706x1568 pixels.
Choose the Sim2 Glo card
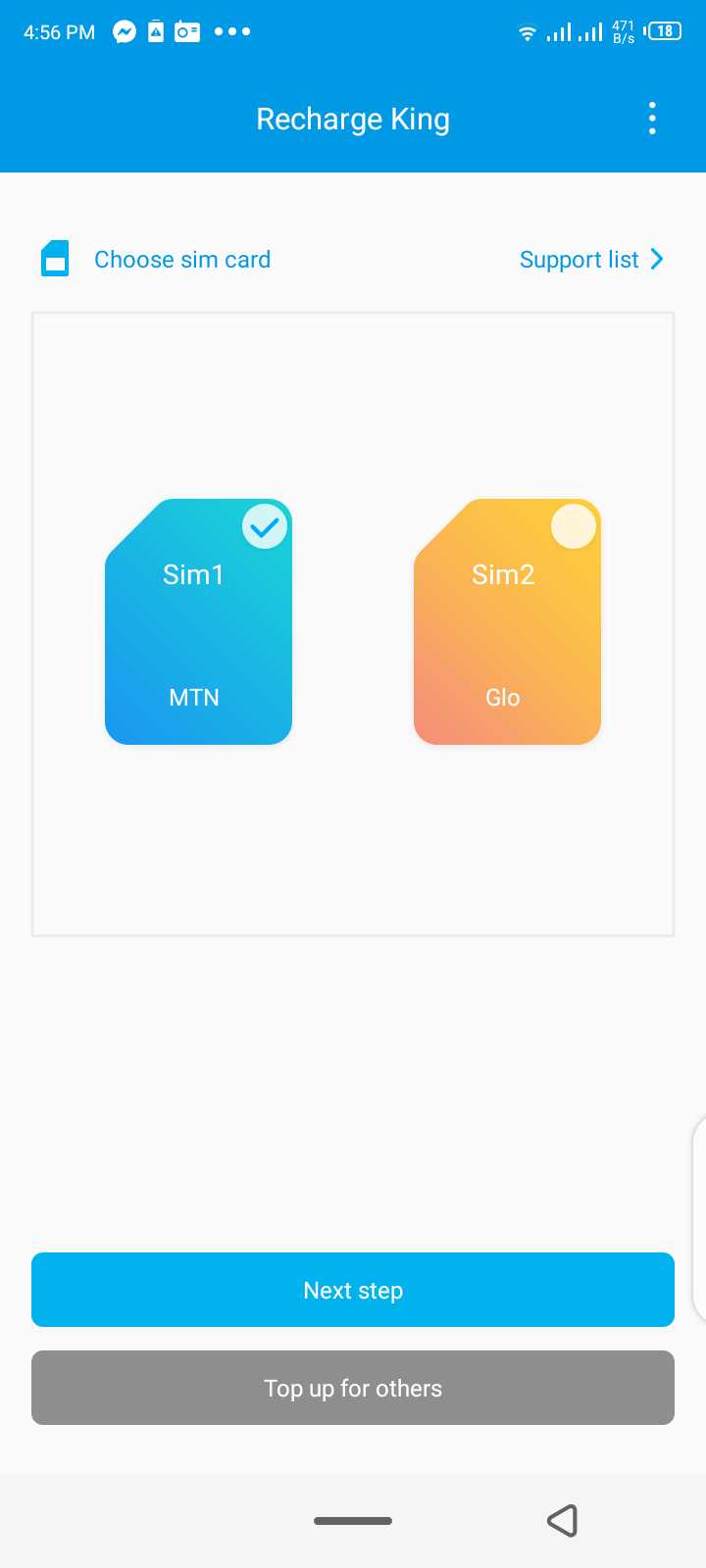pyautogui.click(x=507, y=621)
